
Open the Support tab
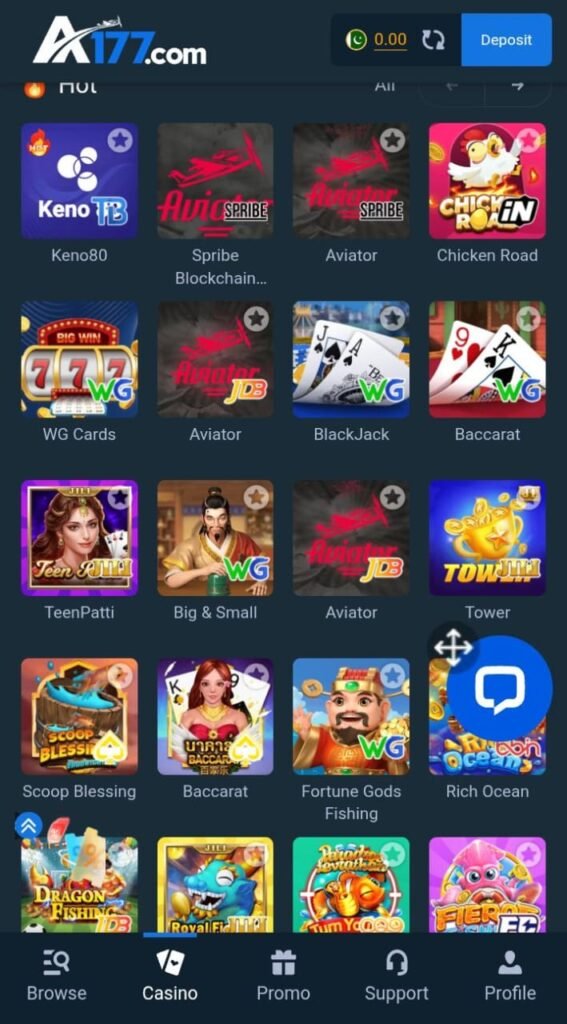click(397, 976)
